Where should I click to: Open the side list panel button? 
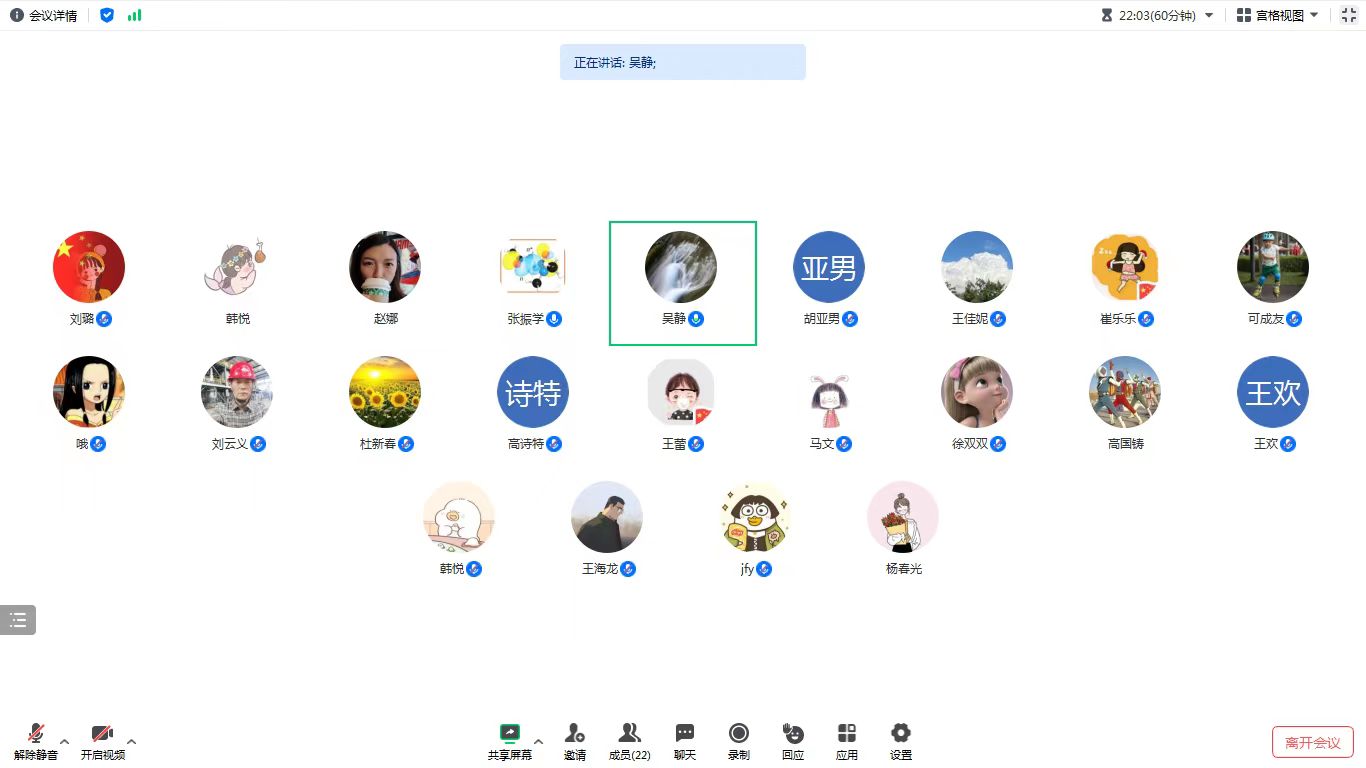(x=18, y=620)
